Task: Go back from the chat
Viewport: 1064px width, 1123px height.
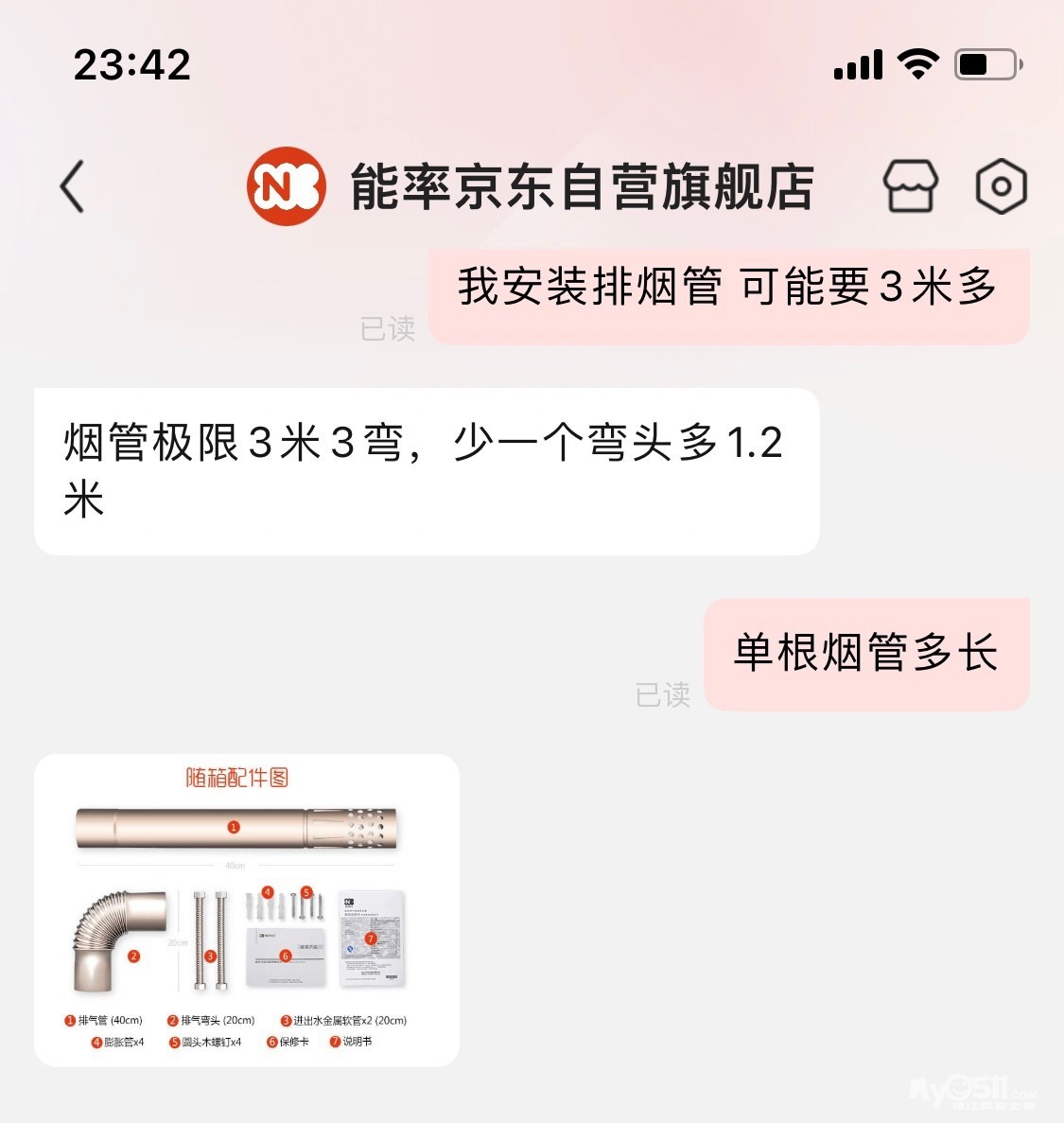Action: tap(73, 185)
